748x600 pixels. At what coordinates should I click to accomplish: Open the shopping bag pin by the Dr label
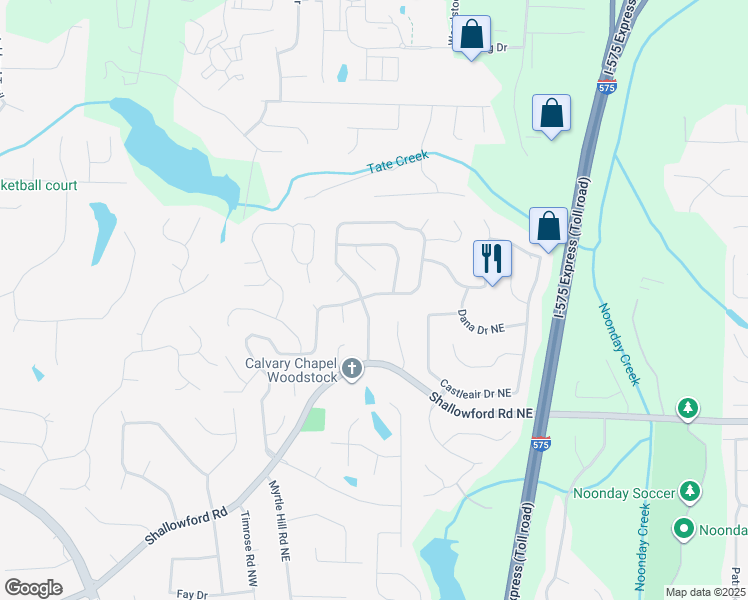pos(471,36)
